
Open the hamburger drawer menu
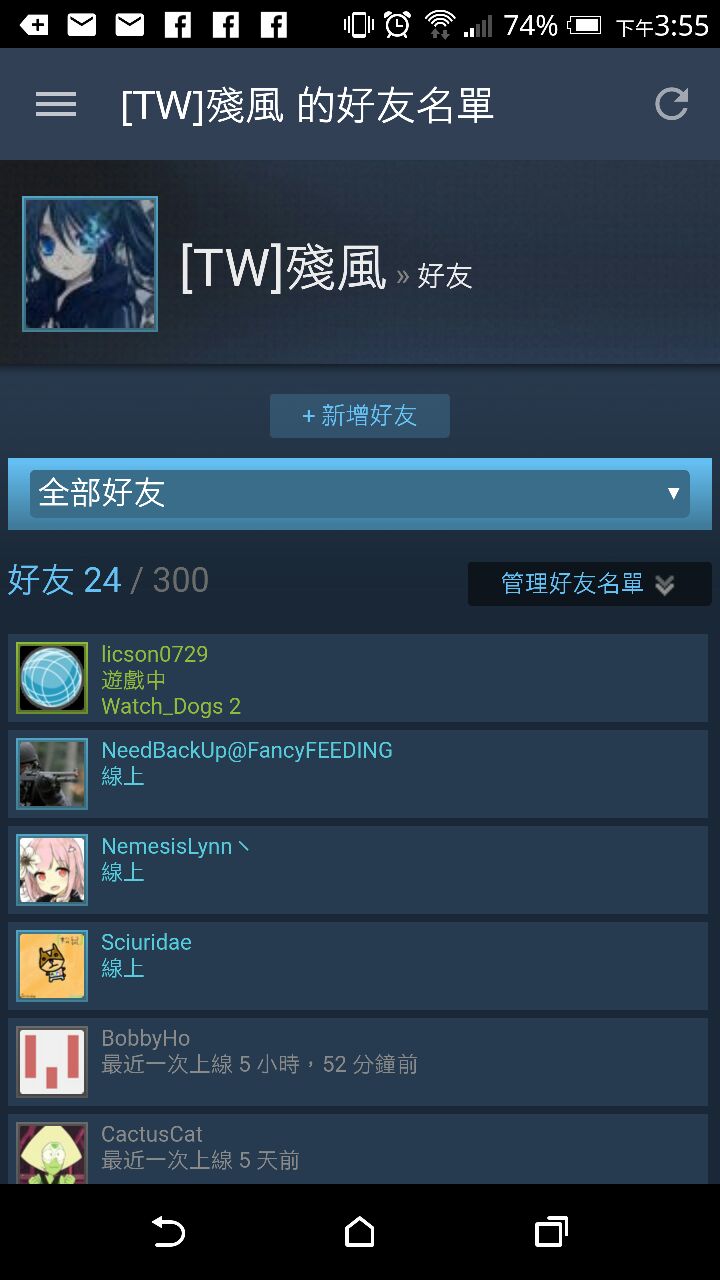click(56, 104)
